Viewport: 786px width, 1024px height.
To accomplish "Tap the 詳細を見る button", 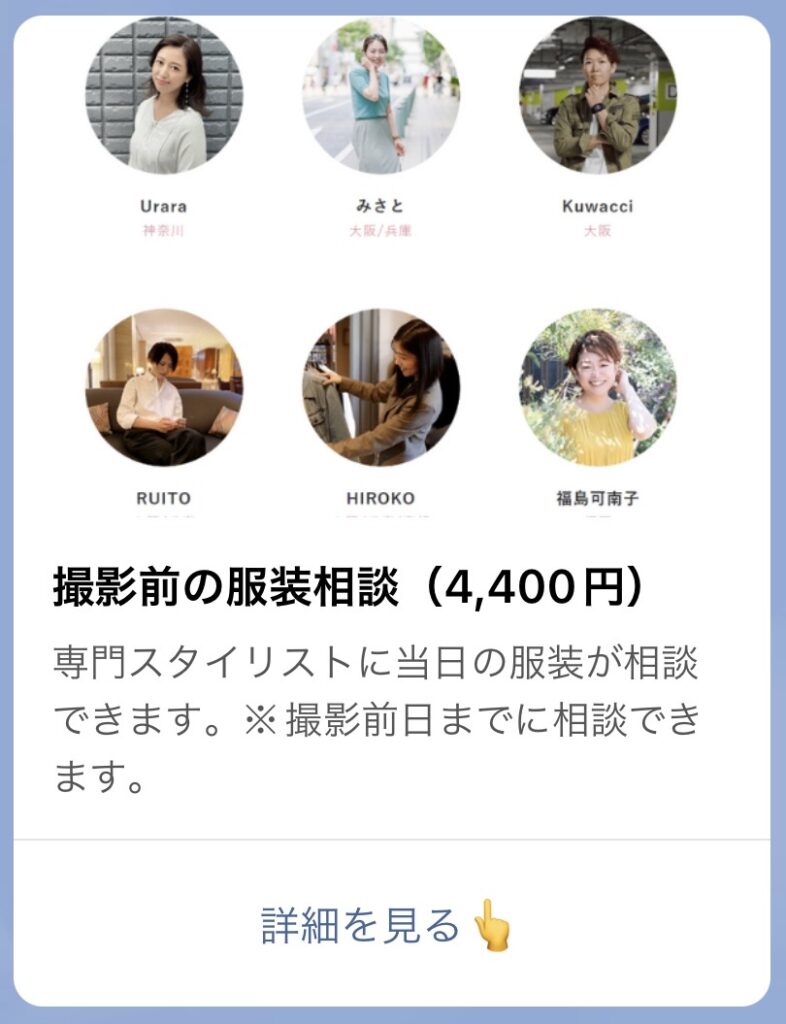I will tap(388, 924).
